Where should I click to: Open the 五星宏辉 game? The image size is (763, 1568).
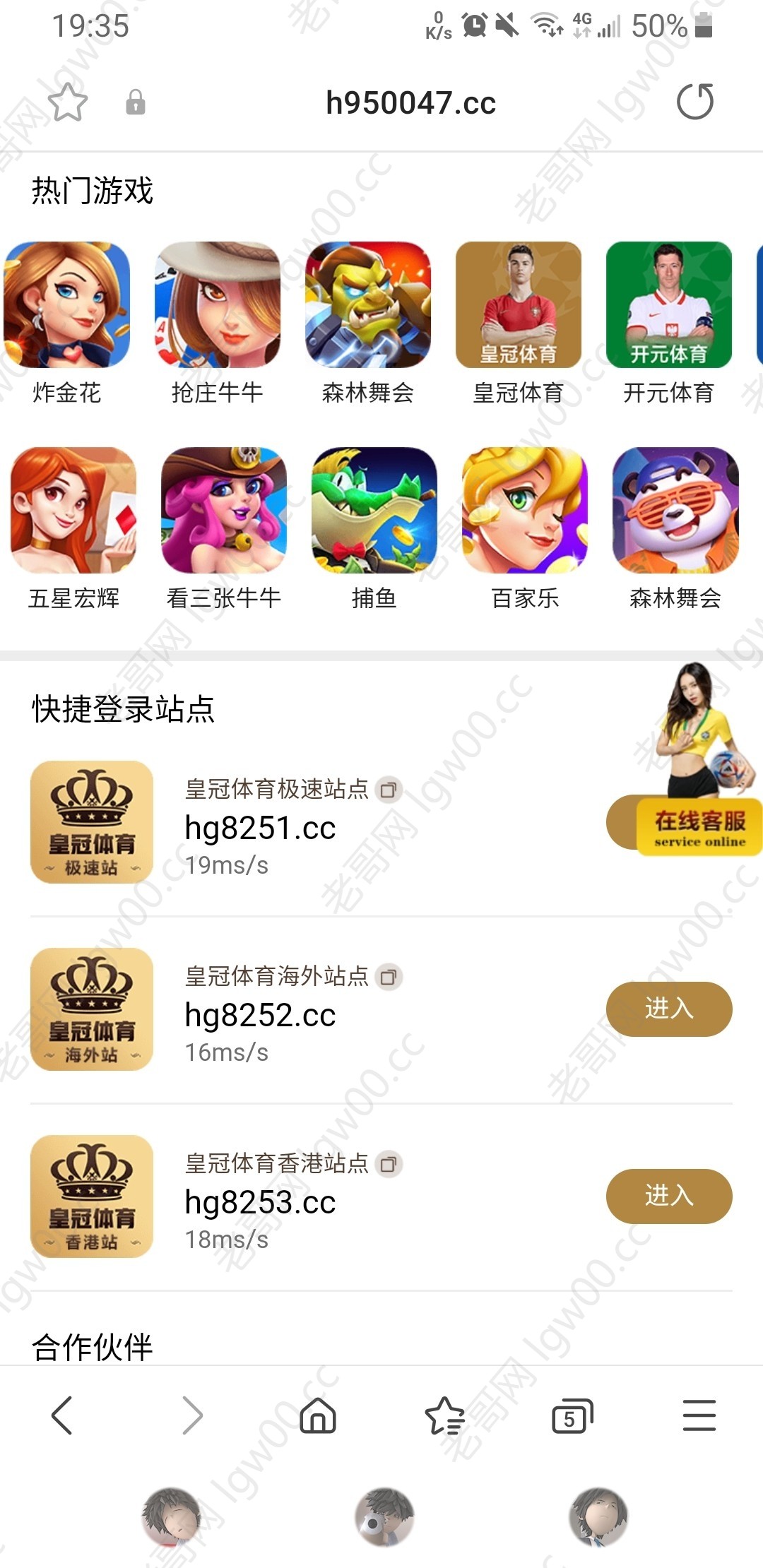pos(73,510)
